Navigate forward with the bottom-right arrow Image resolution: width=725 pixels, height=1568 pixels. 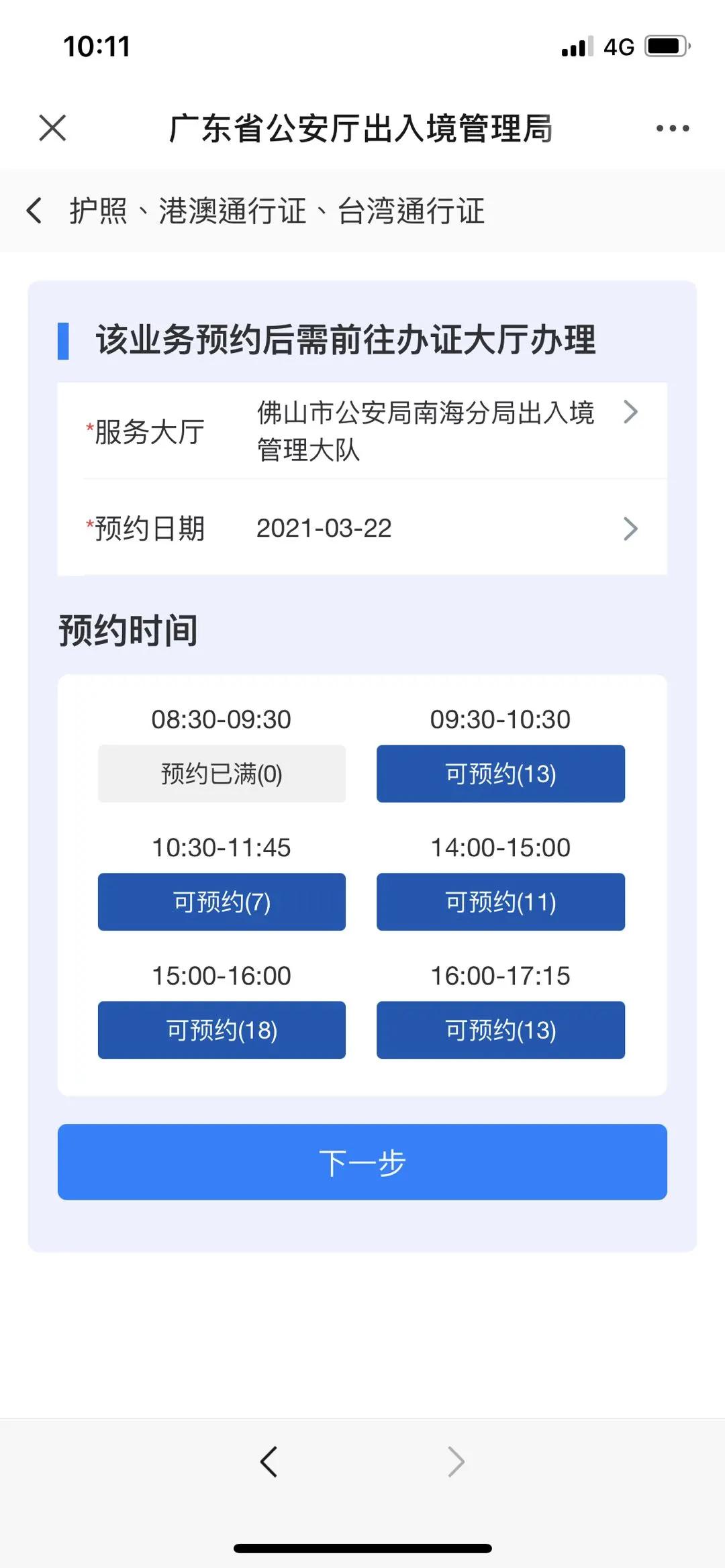point(456,1461)
